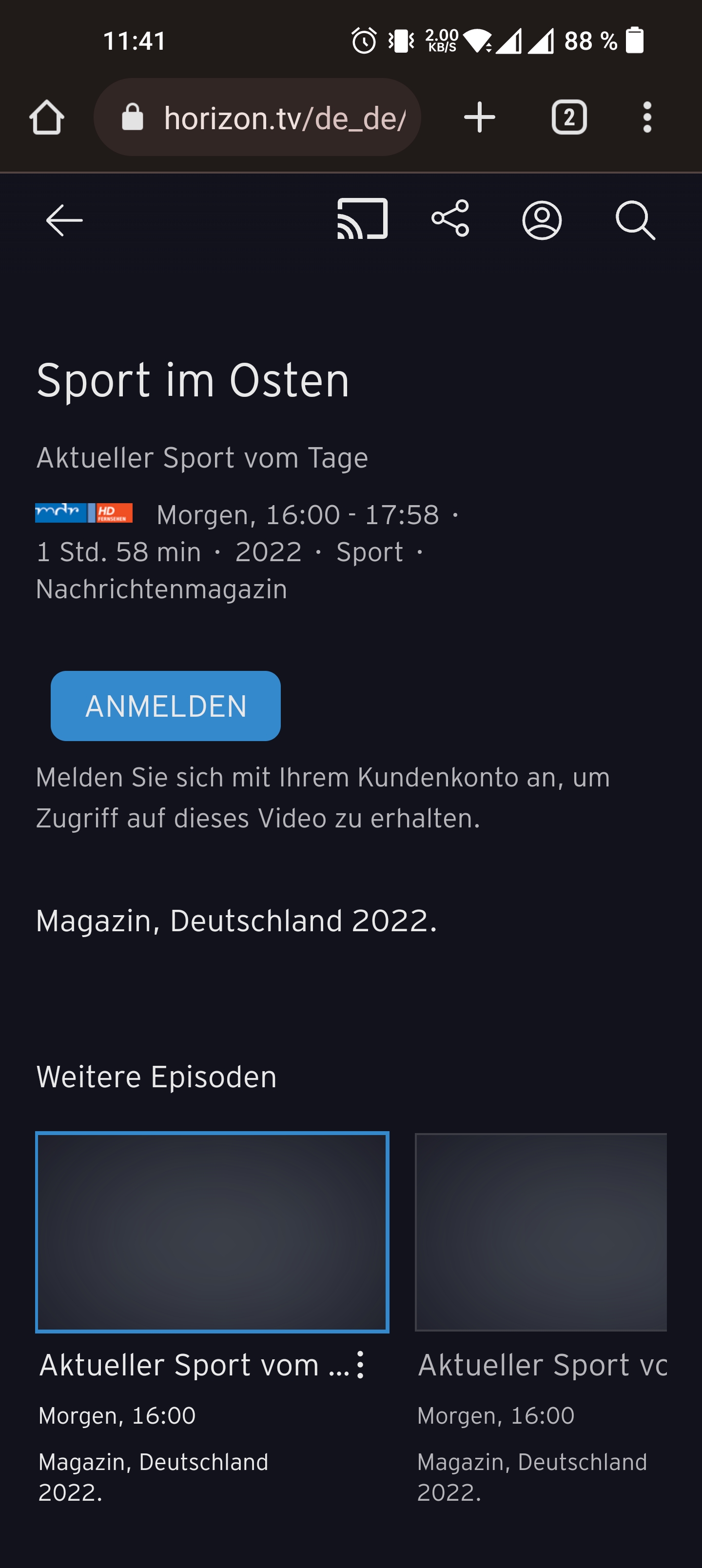Share the Sport im Osten page
Viewport: 702px width, 1568px height.
(450, 218)
